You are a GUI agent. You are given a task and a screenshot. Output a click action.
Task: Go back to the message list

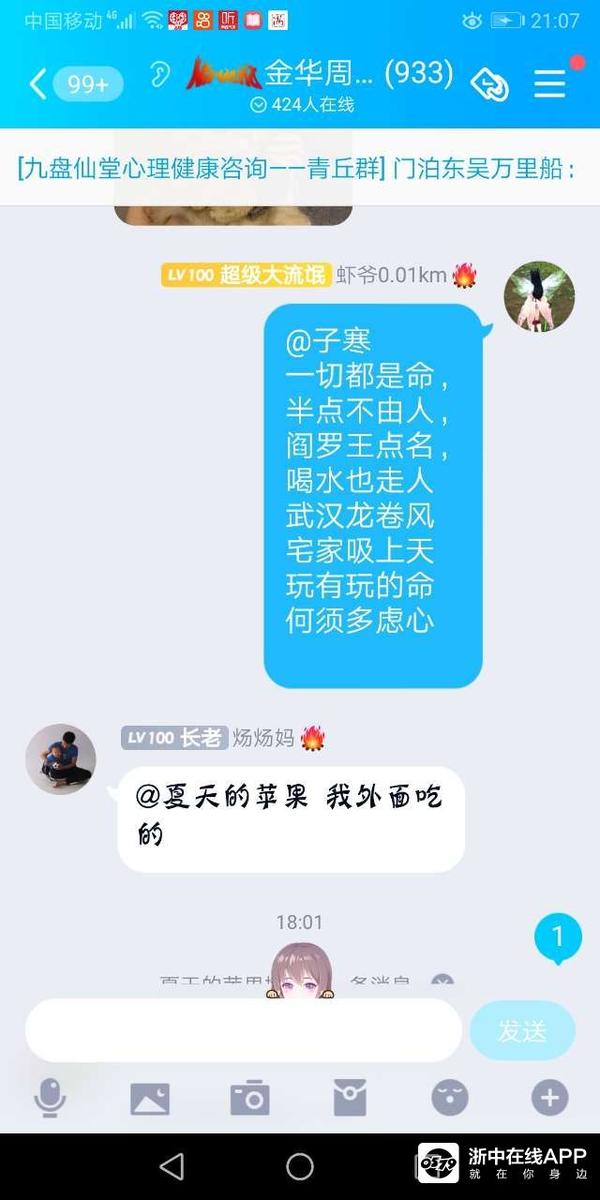40,84
